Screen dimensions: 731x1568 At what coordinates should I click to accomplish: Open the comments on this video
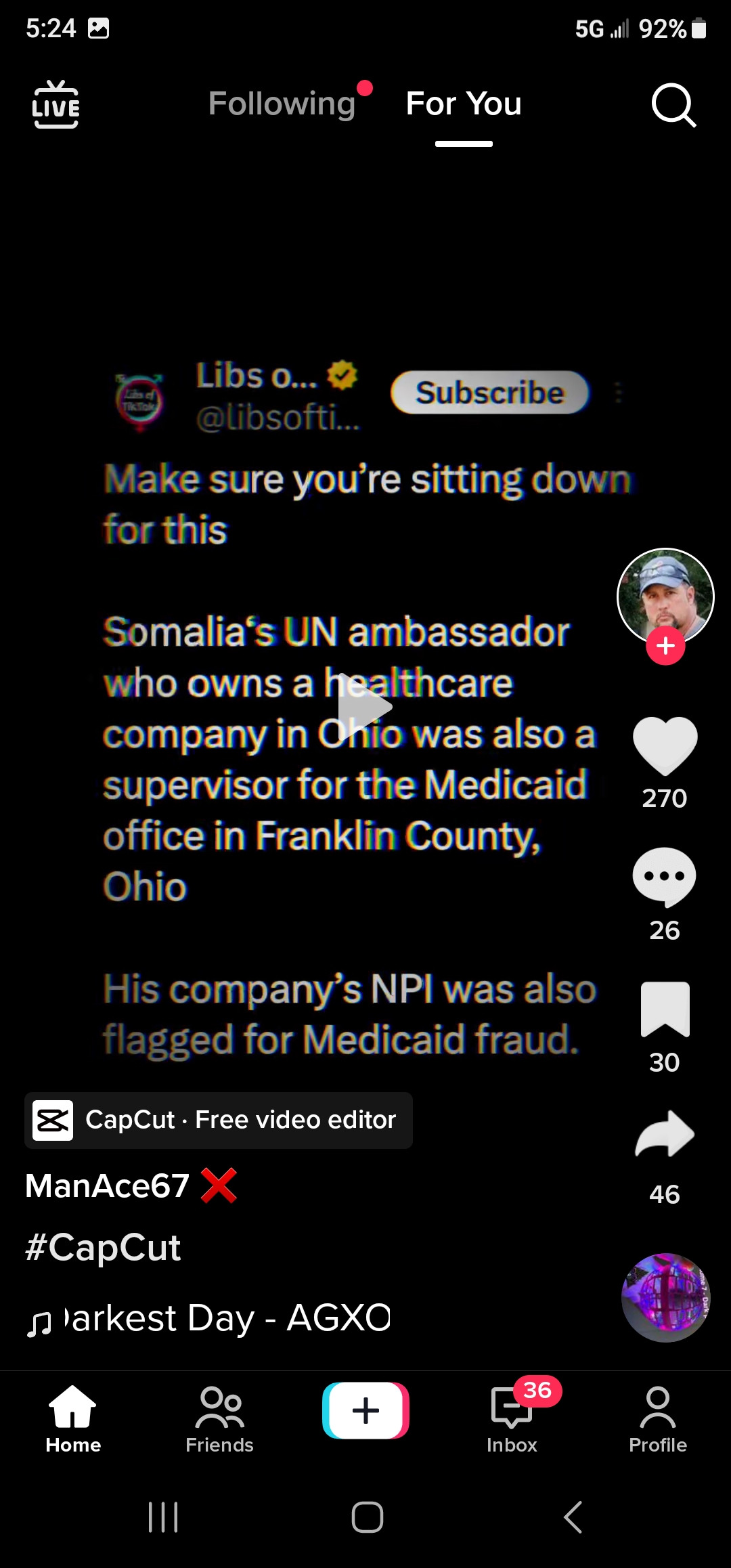(x=665, y=876)
